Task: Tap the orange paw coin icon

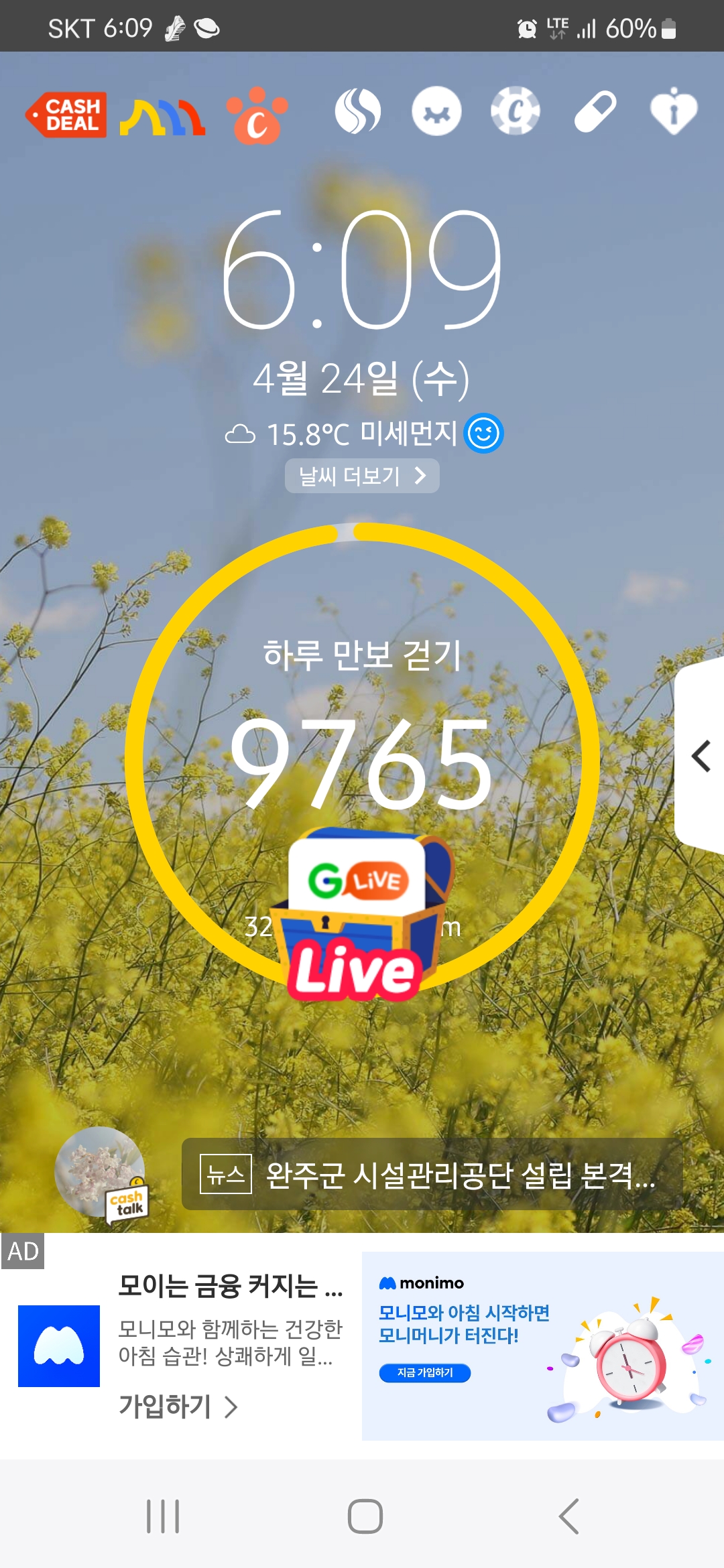Action: point(257,115)
